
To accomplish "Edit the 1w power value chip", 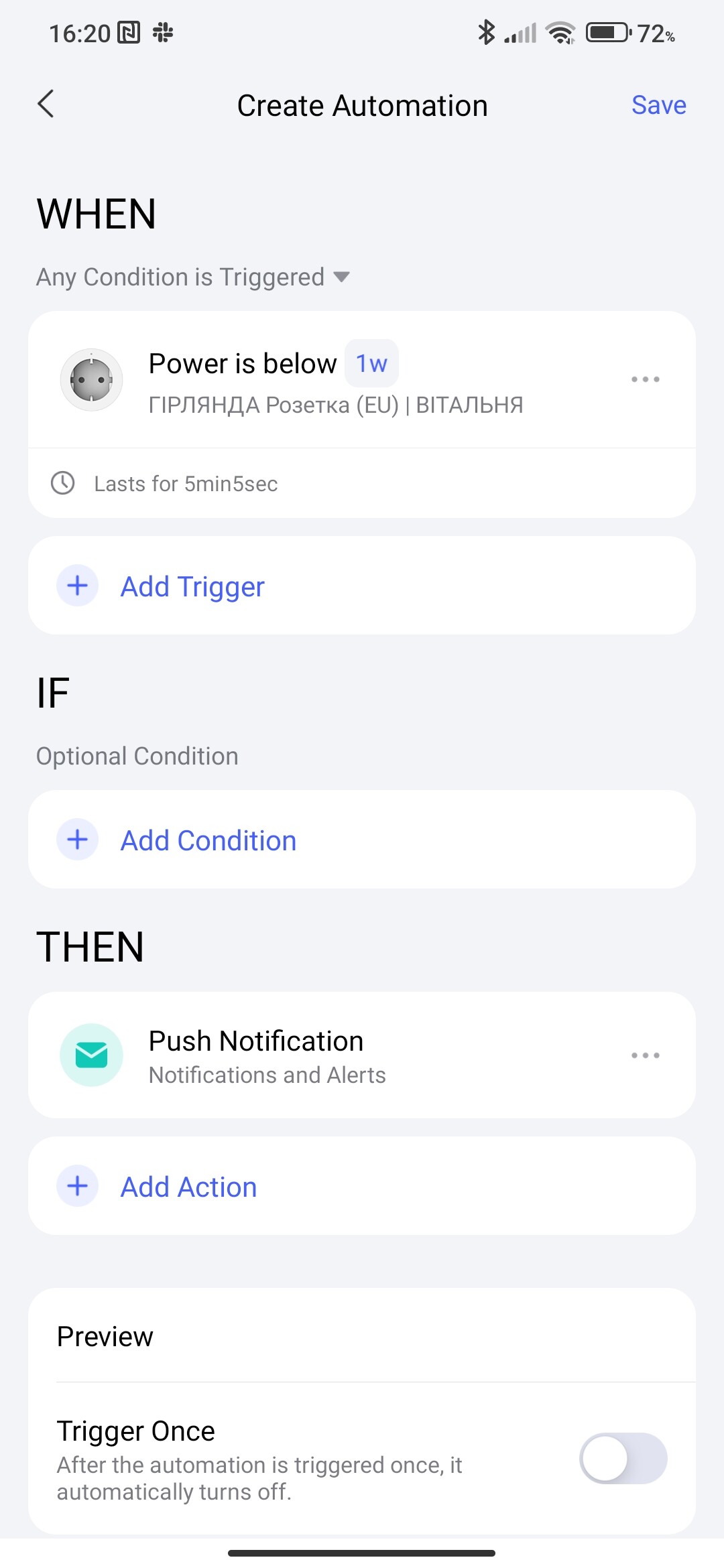I will (371, 364).
